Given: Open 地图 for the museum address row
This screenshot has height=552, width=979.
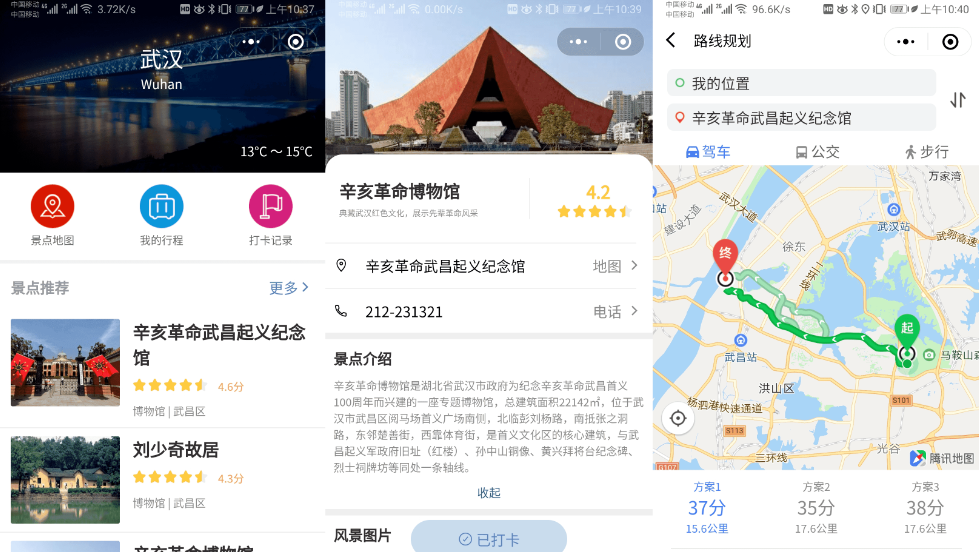Looking at the screenshot, I should click(614, 266).
